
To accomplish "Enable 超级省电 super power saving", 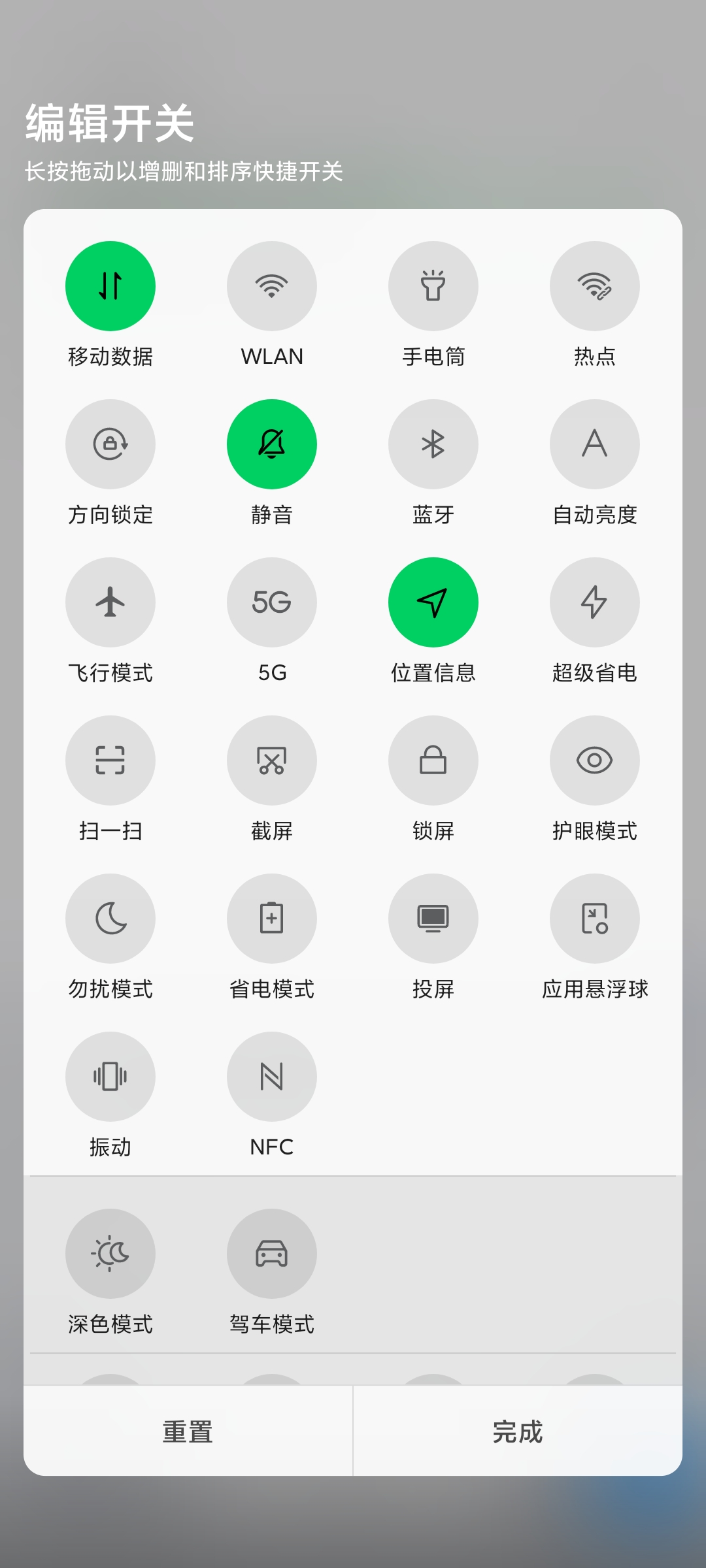I will click(595, 602).
